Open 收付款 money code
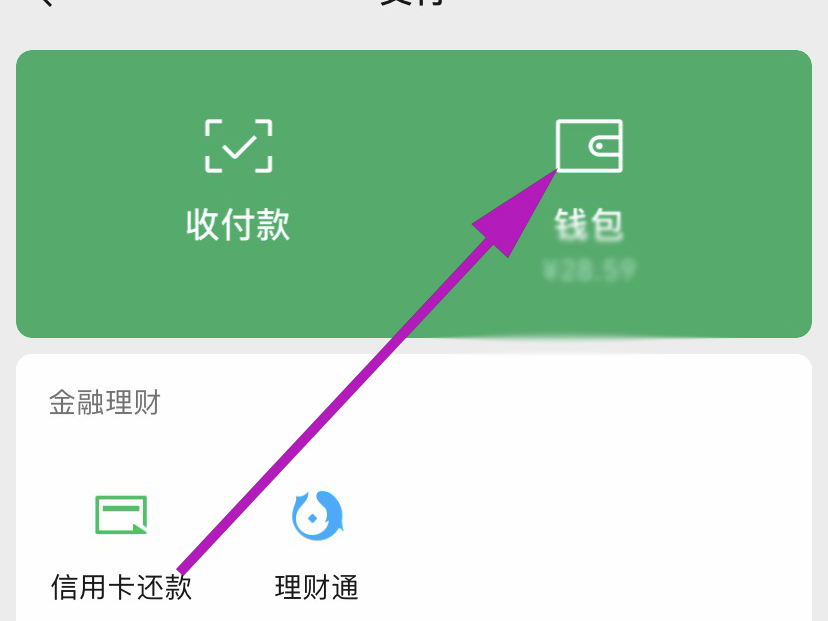This screenshot has height=621, width=828. pyautogui.click(x=238, y=178)
